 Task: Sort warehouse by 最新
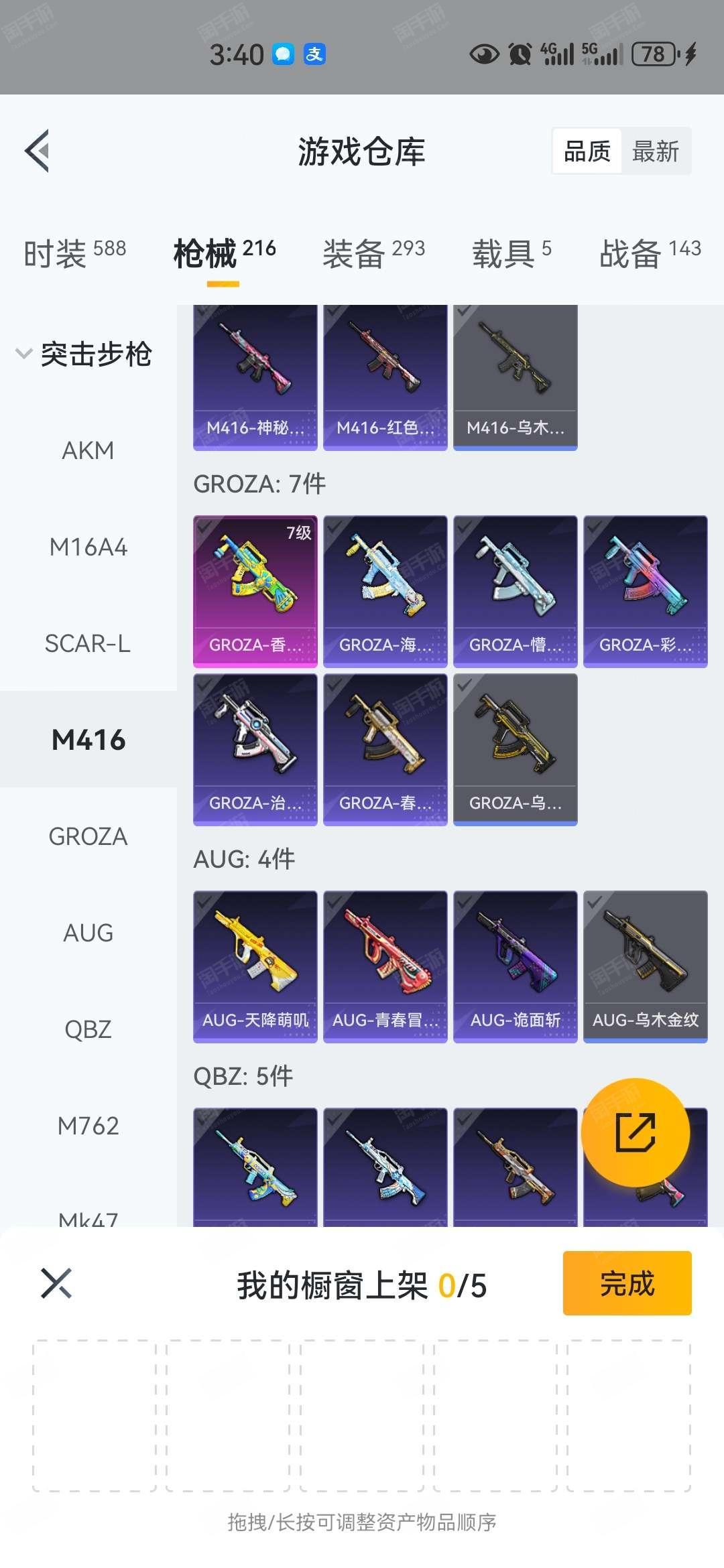click(655, 151)
